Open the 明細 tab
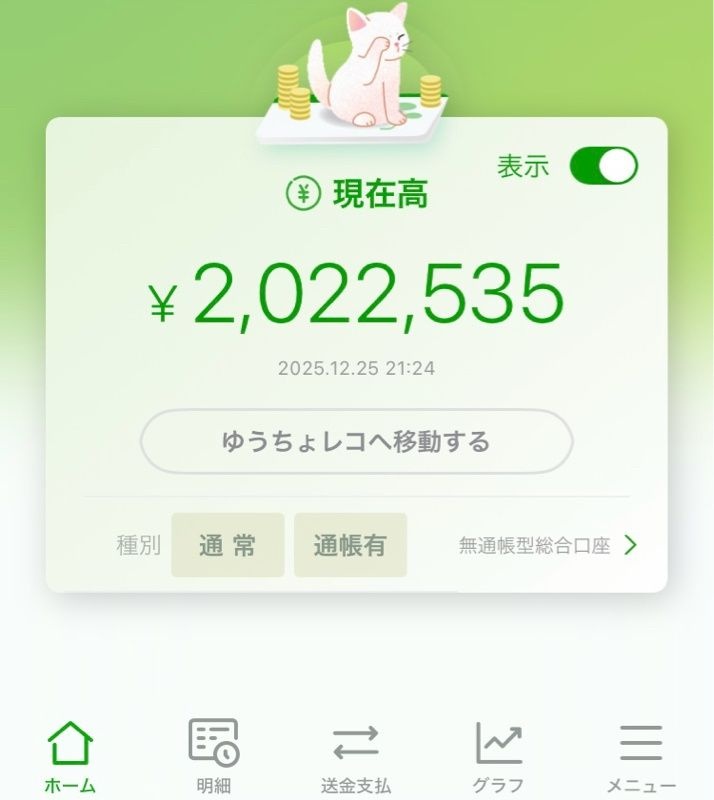 [x=213, y=756]
